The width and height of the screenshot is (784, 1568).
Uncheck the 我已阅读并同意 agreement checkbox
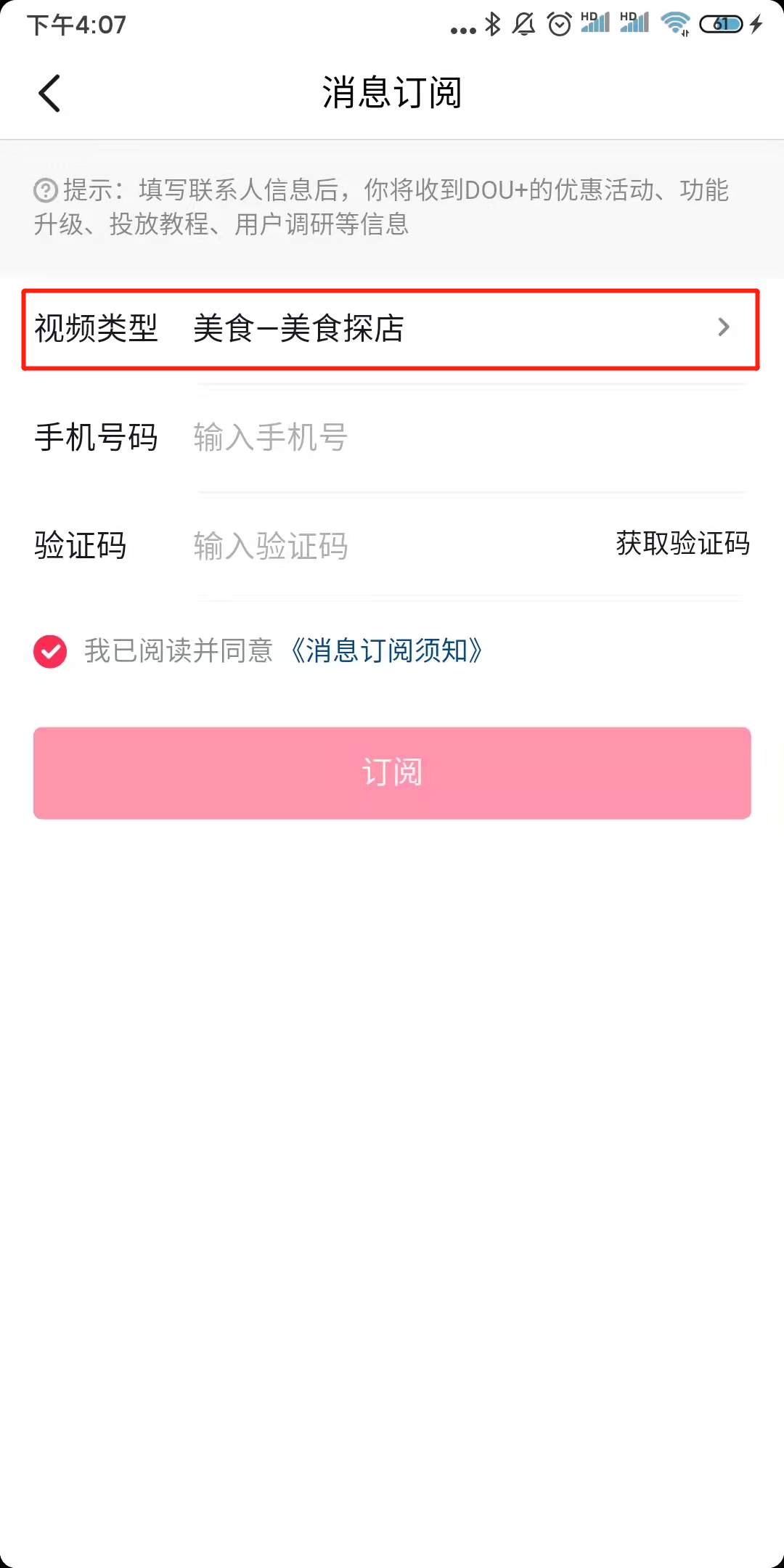coord(50,651)
